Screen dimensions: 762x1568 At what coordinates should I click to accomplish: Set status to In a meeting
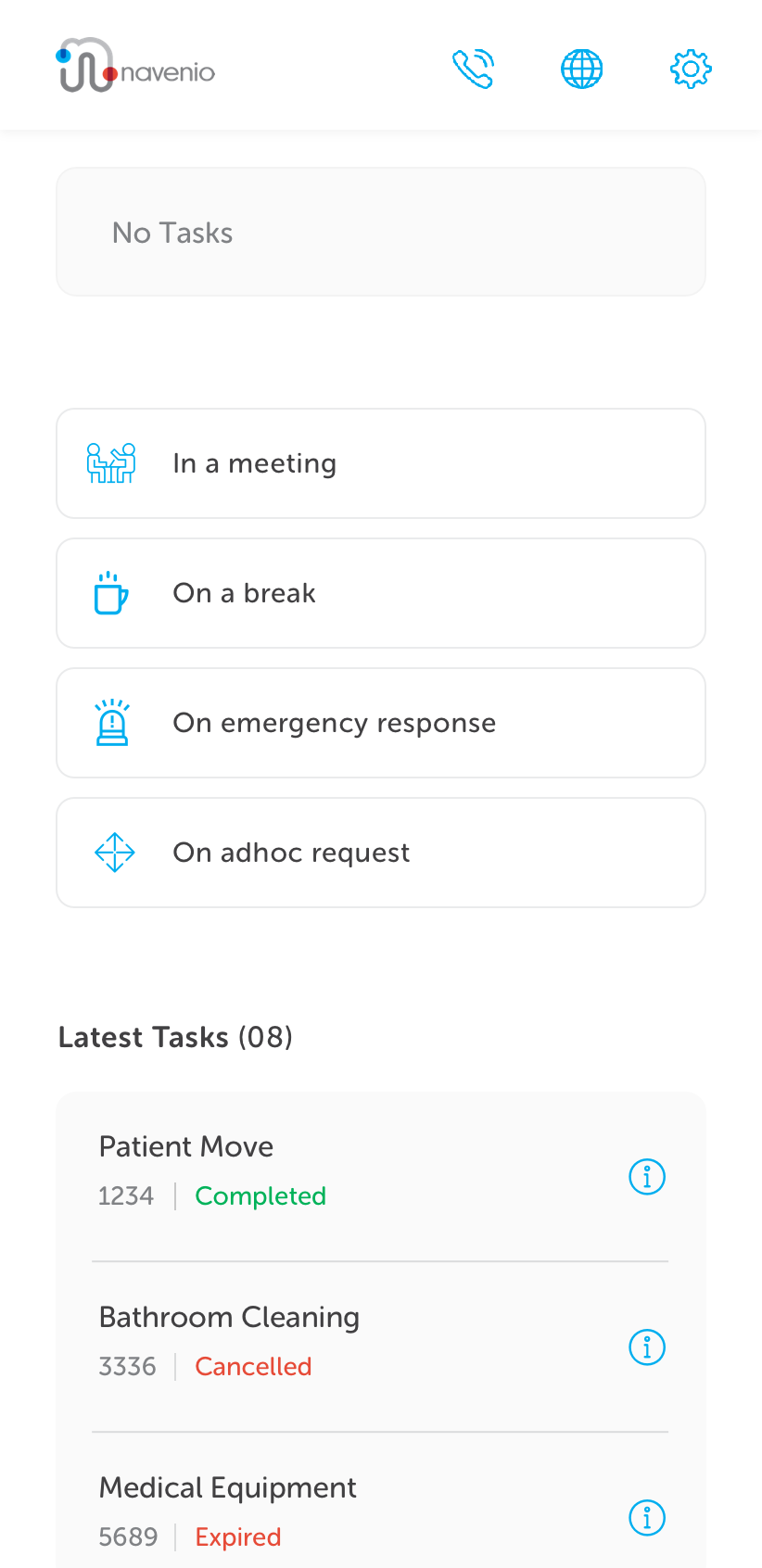(381, 463)
